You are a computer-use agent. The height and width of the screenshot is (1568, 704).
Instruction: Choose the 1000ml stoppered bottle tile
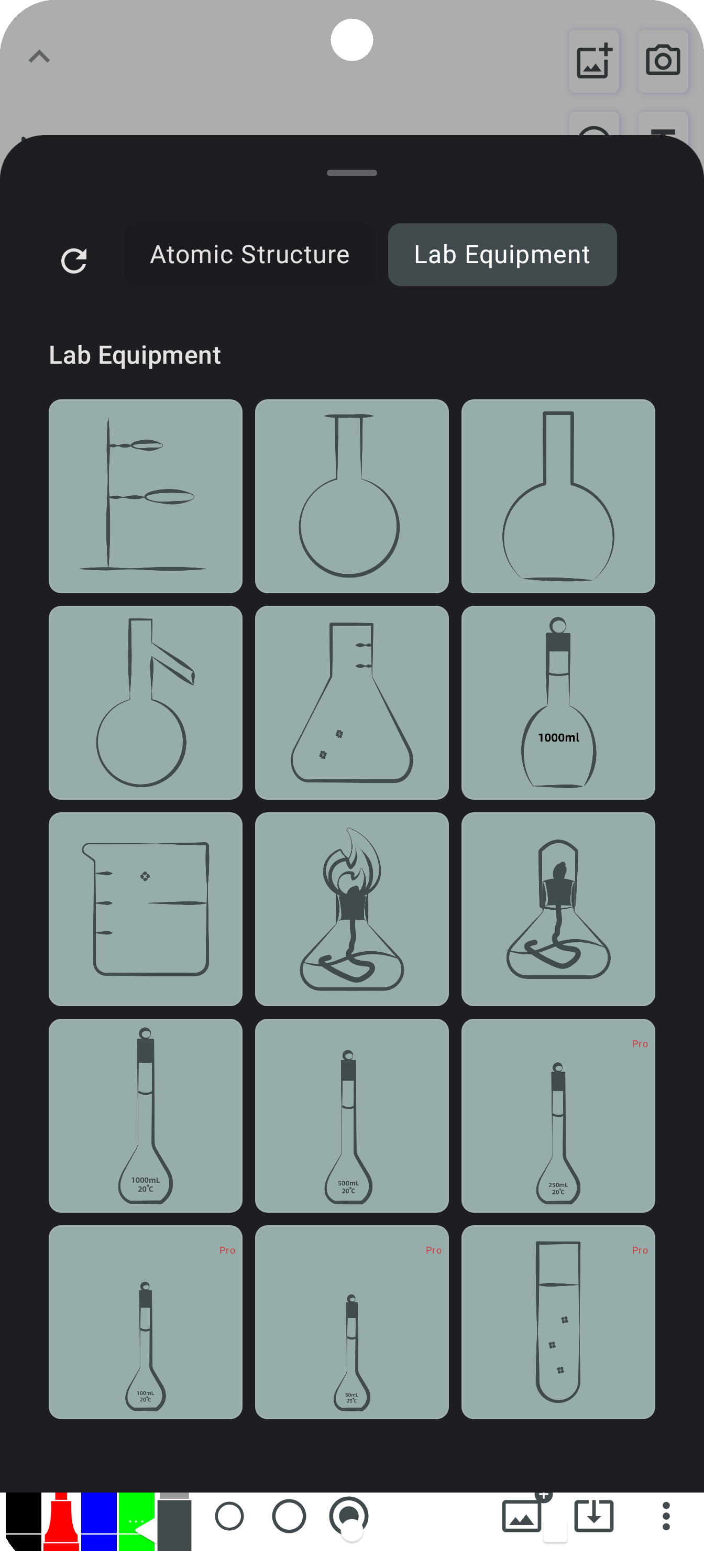558,702
